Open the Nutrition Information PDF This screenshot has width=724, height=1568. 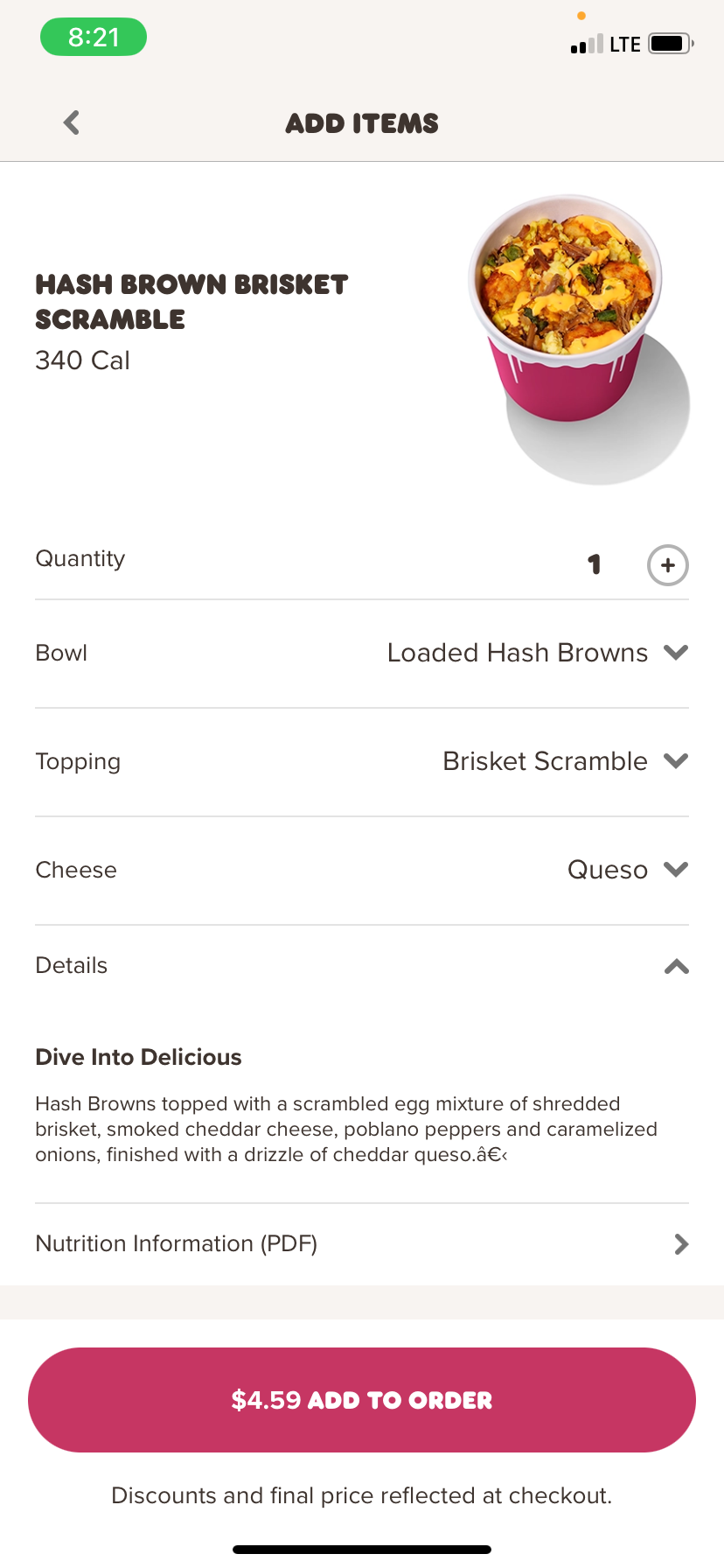pos(176,1243)
